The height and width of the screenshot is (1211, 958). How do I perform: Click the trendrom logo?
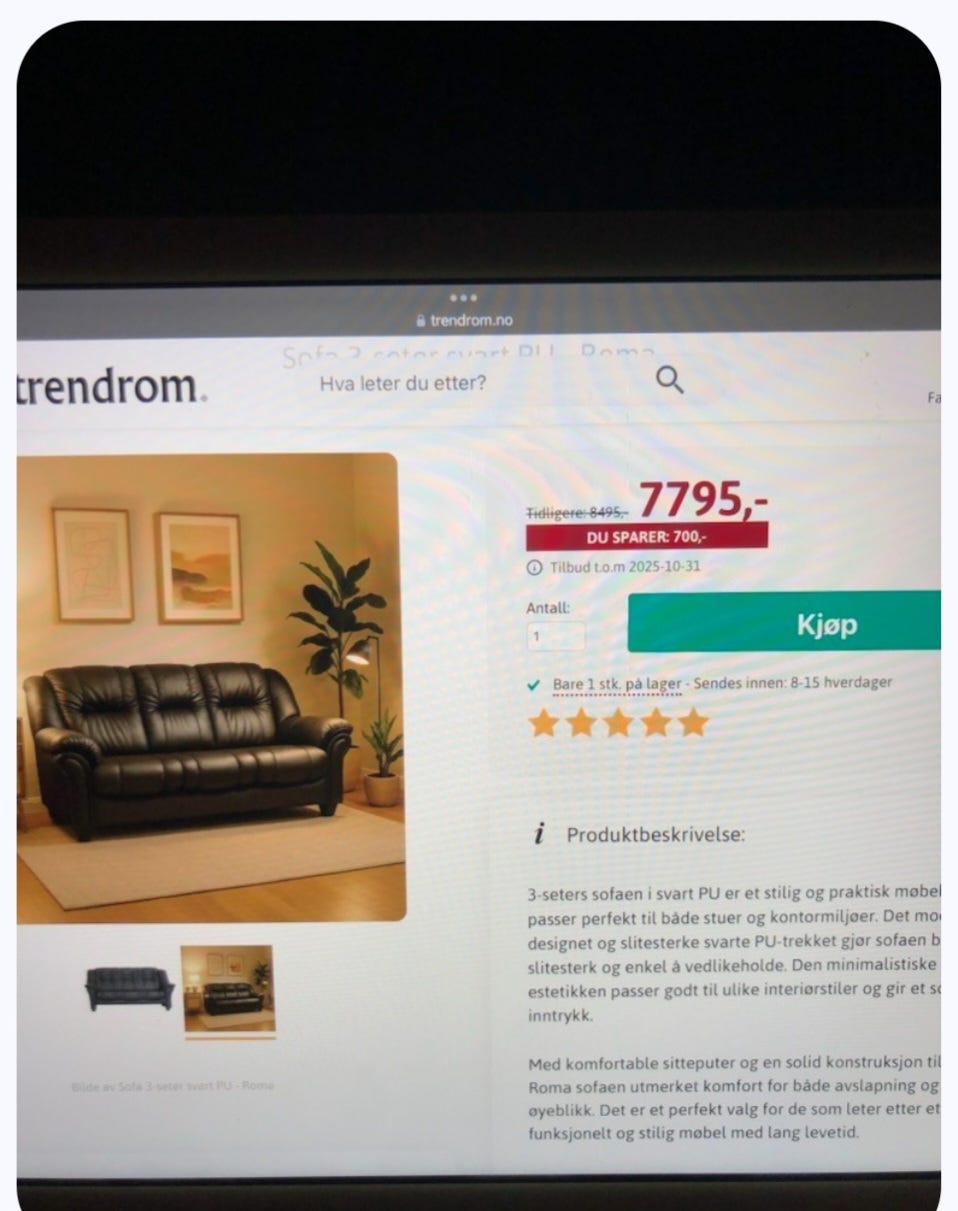click(108, 383)
